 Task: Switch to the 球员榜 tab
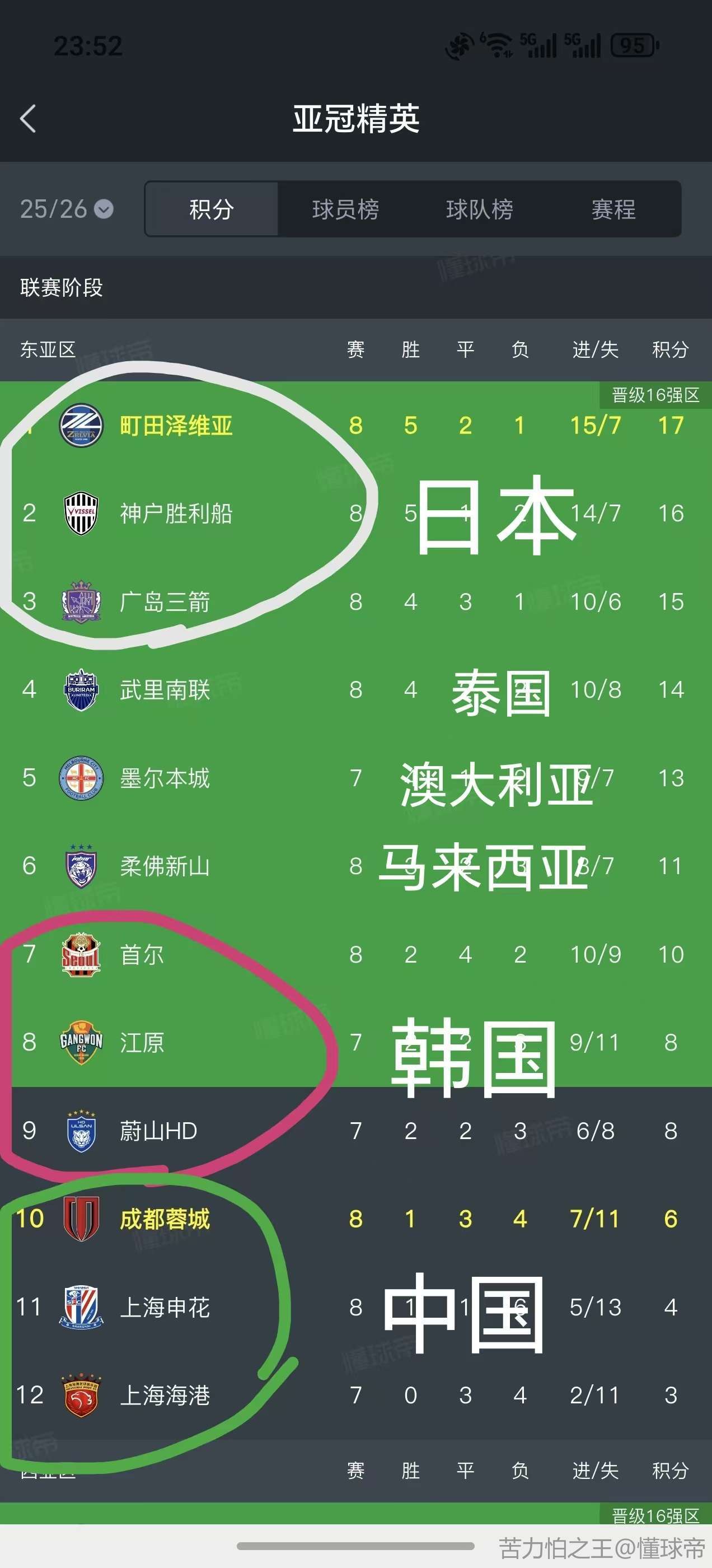[x=345, y=209]
